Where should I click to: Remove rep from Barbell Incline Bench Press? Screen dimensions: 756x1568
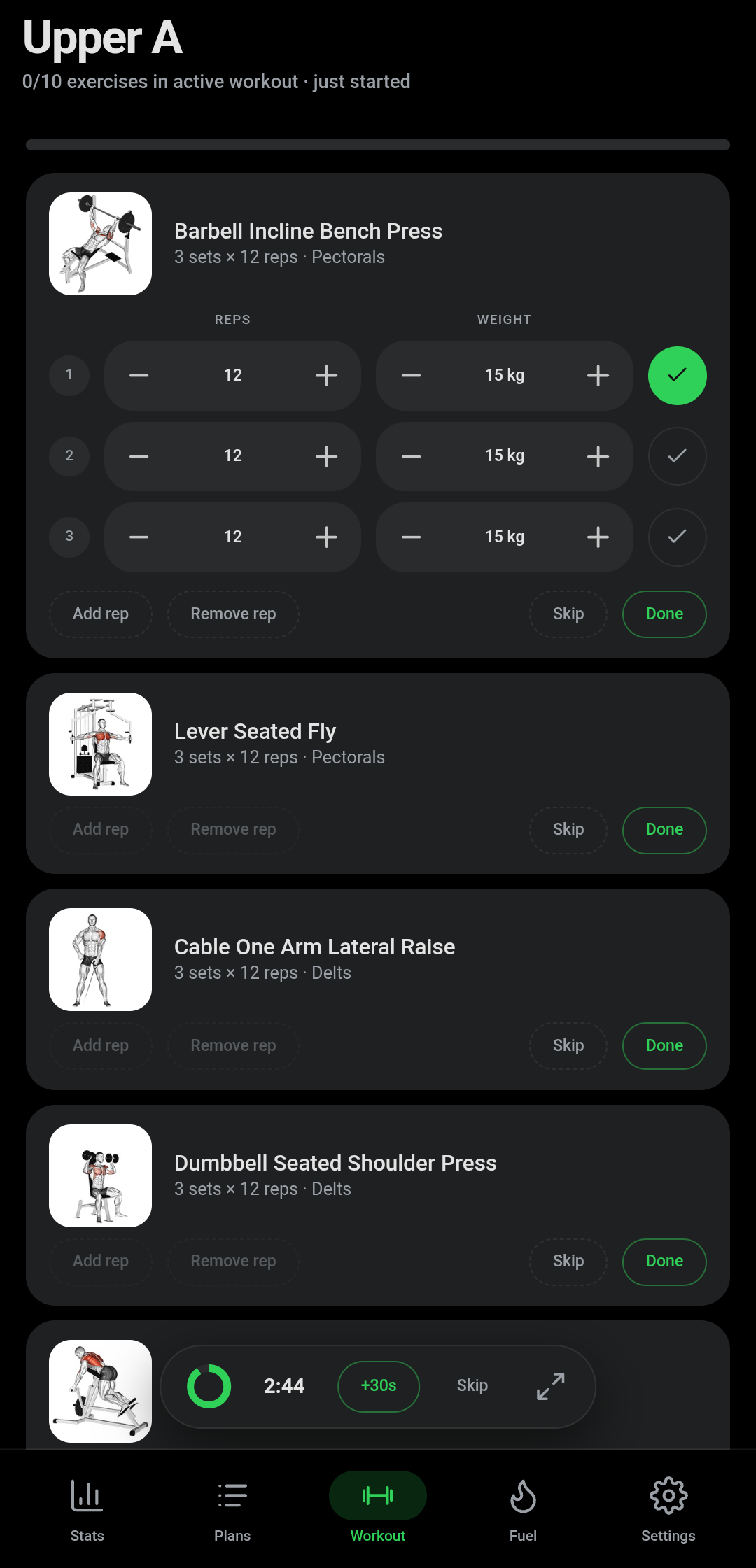(x=233, y=614)
